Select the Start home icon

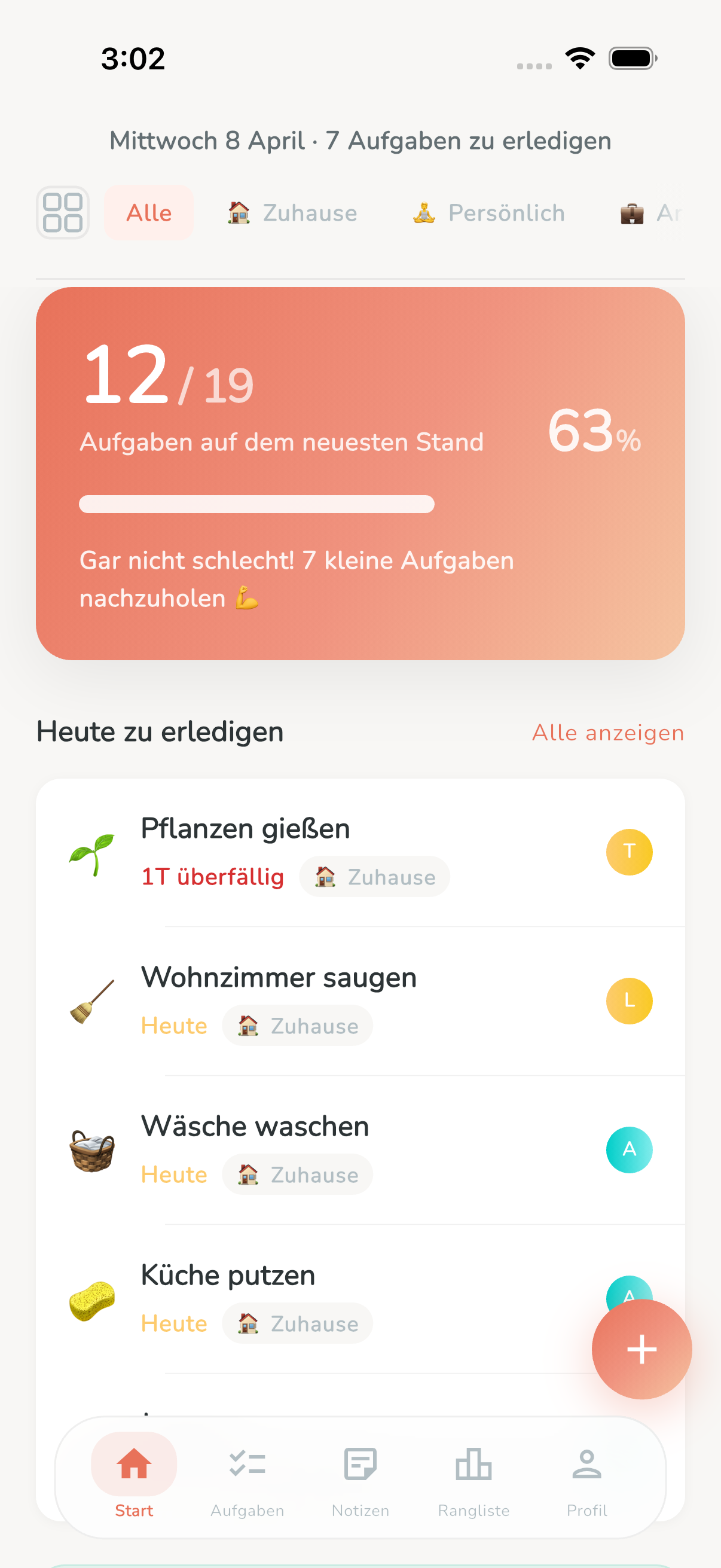pyautogui.click(x=133, y=1463)
